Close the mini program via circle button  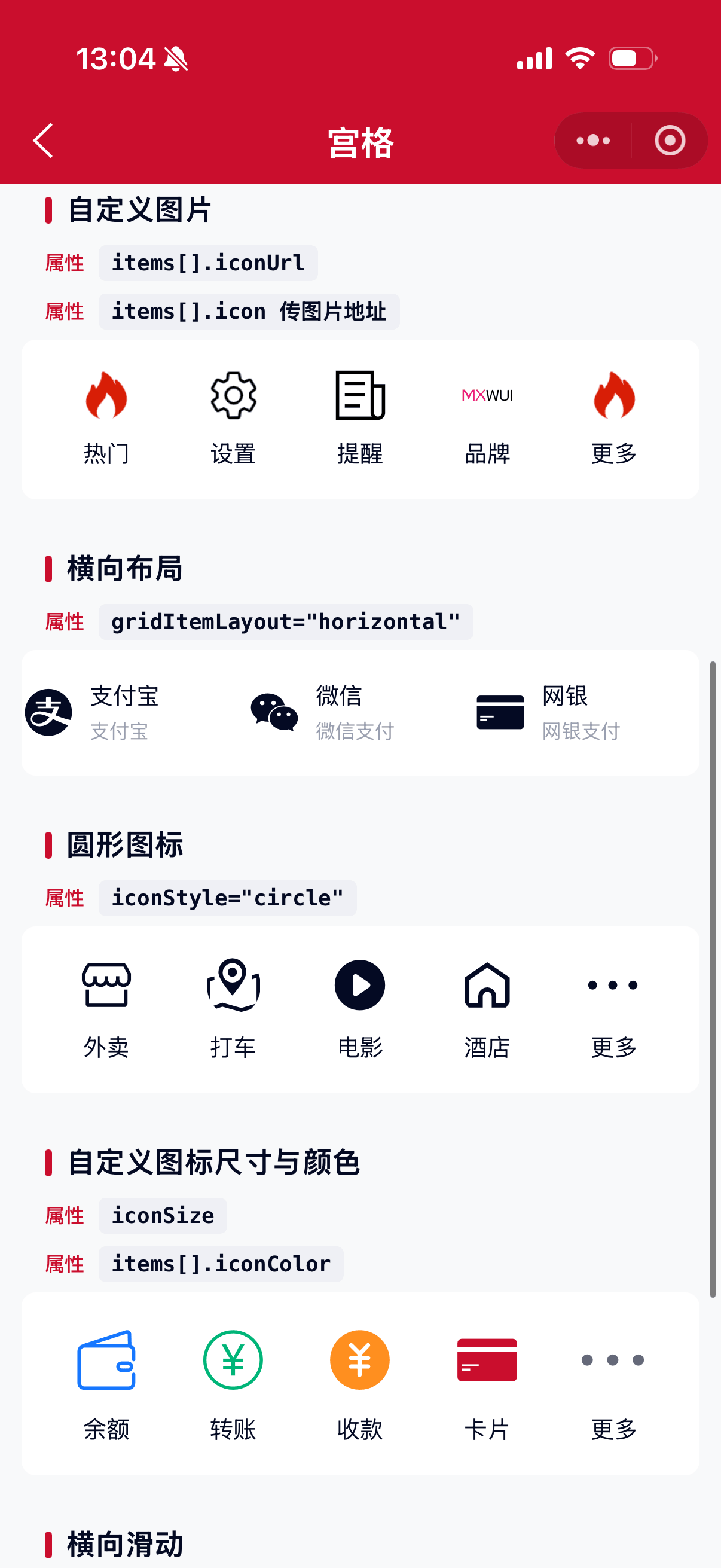(670, 141)
